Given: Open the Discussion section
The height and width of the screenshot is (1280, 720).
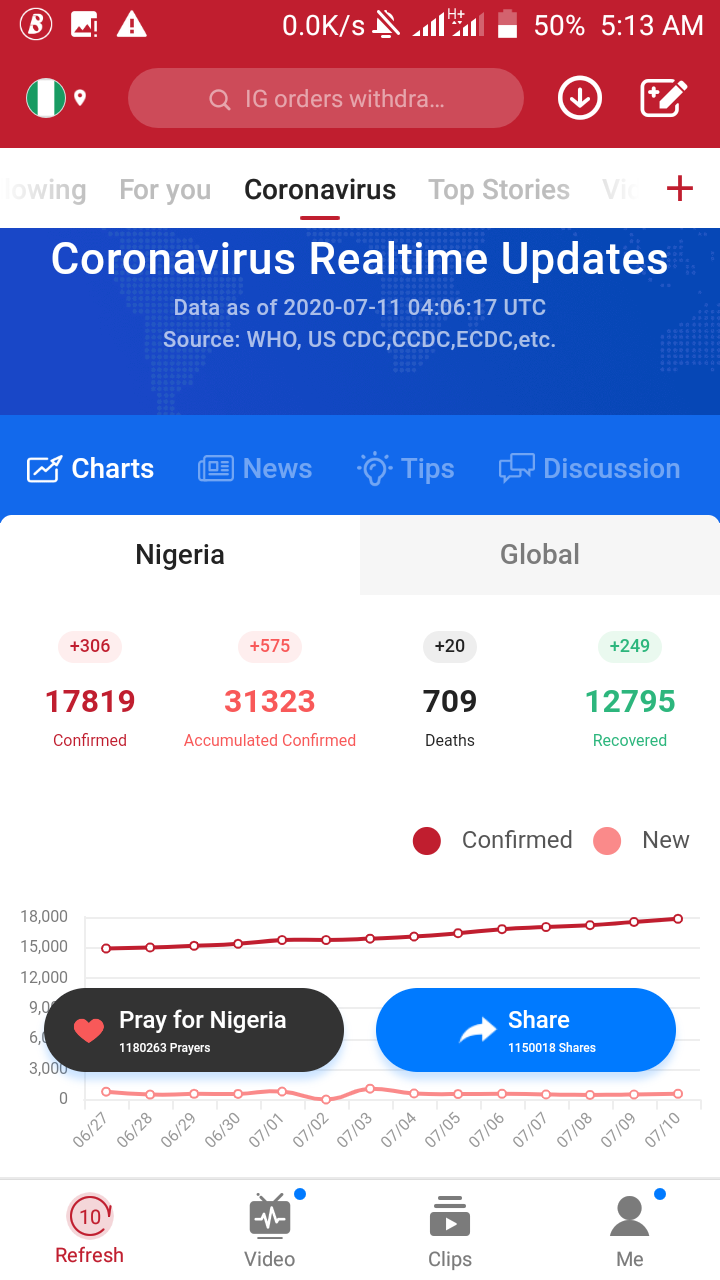Looking at the screenshot, I should click(590, 468).
